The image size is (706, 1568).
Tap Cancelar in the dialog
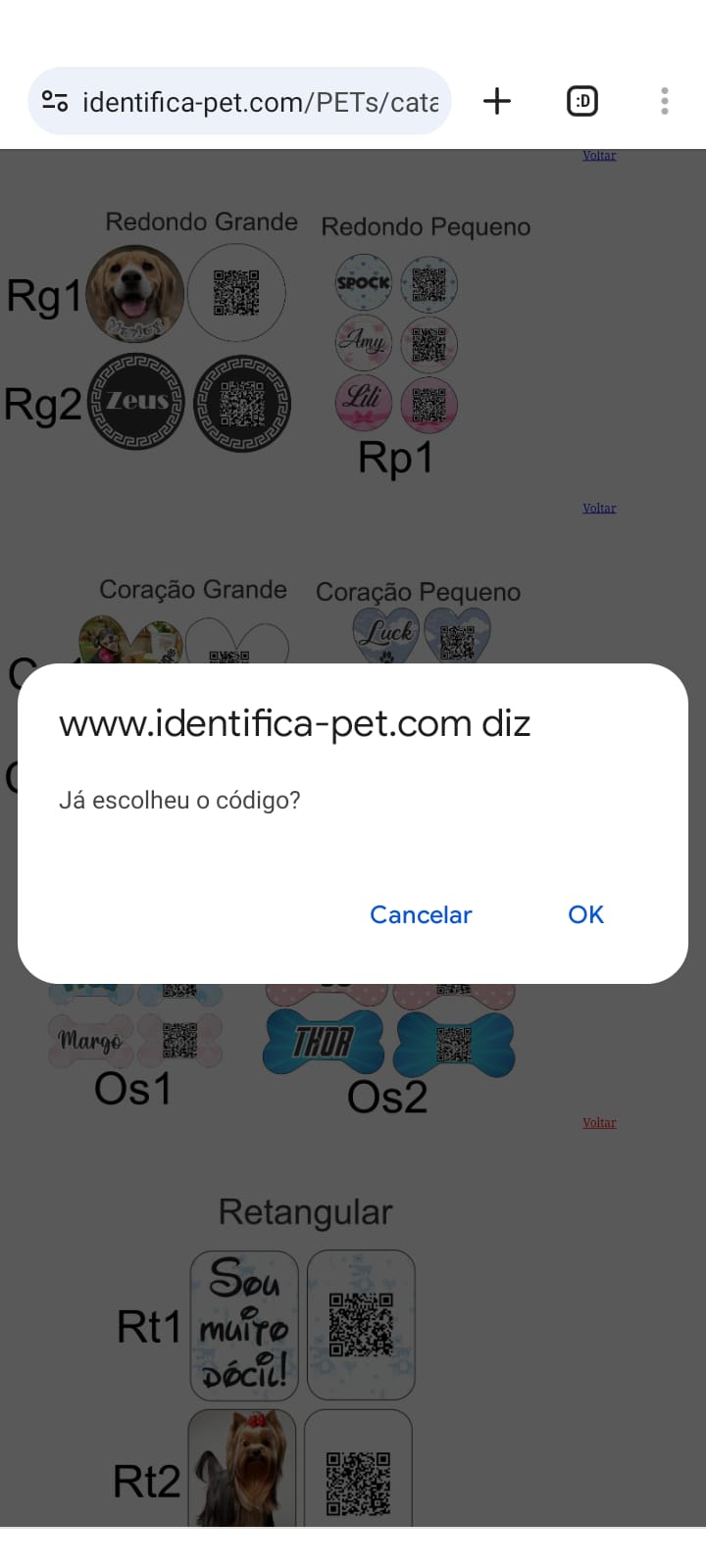(x=421, y=914)
